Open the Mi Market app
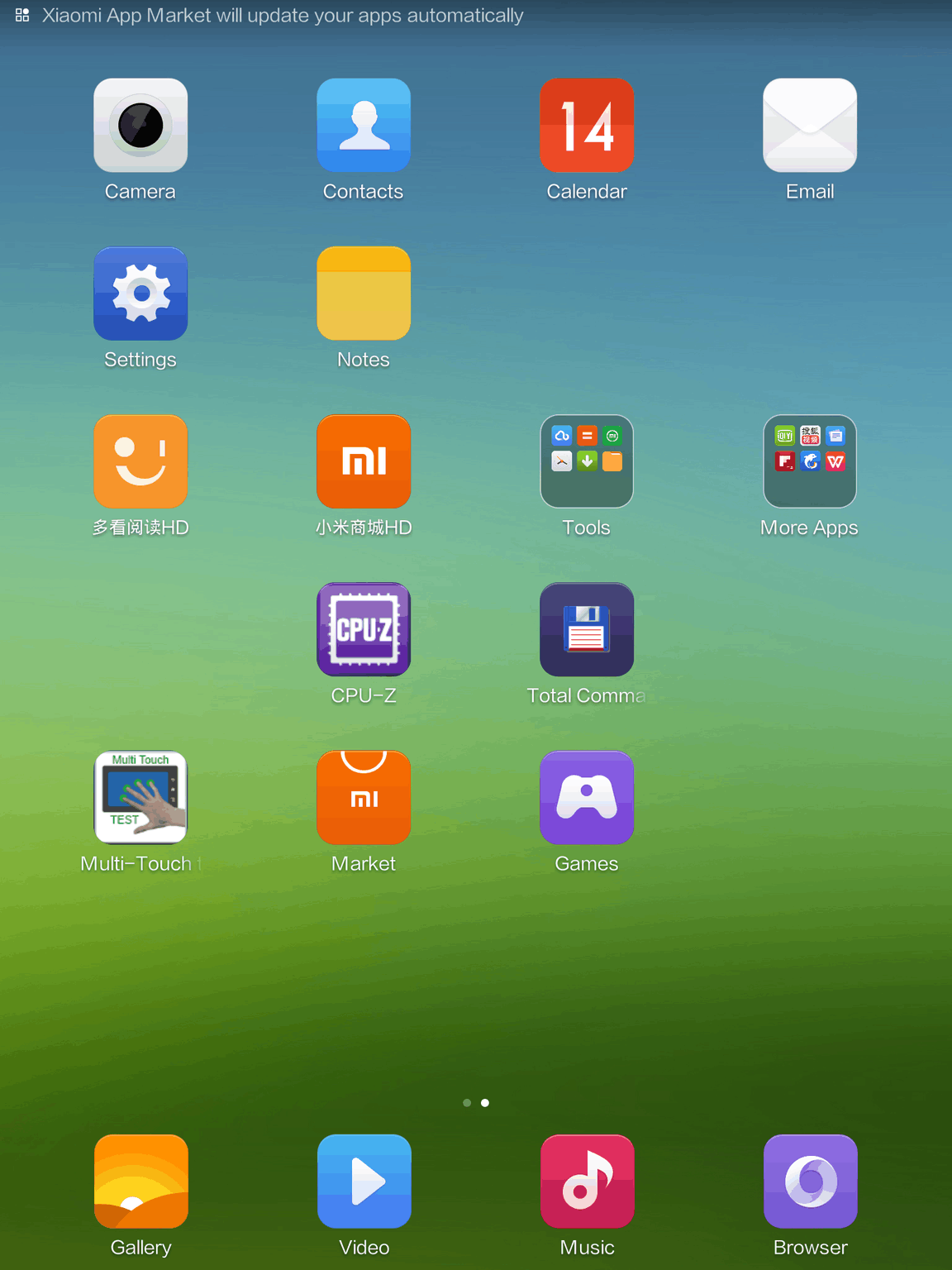The width and height of the screenshot is (952, 1270). point(364,797)
